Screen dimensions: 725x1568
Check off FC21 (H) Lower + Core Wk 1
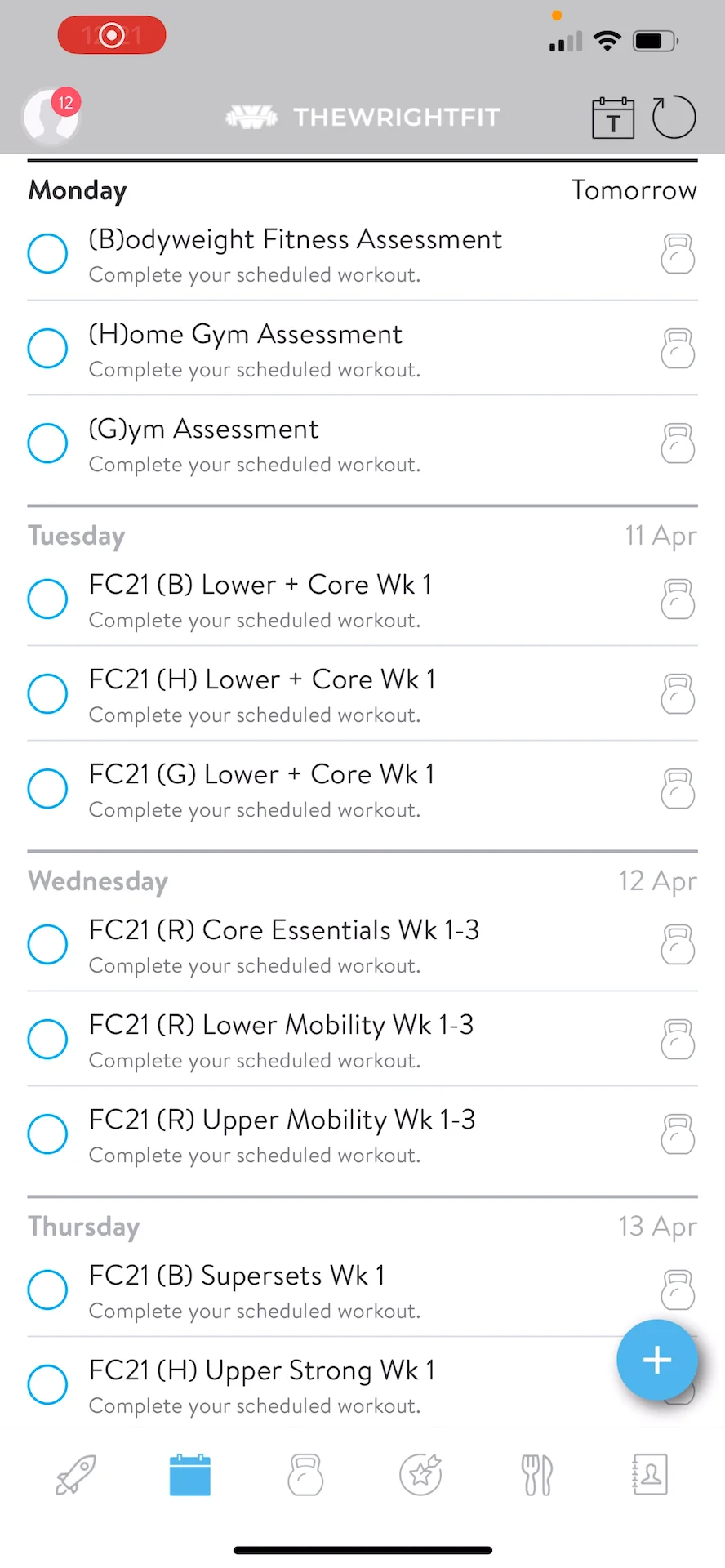click(x=47, y=694)
